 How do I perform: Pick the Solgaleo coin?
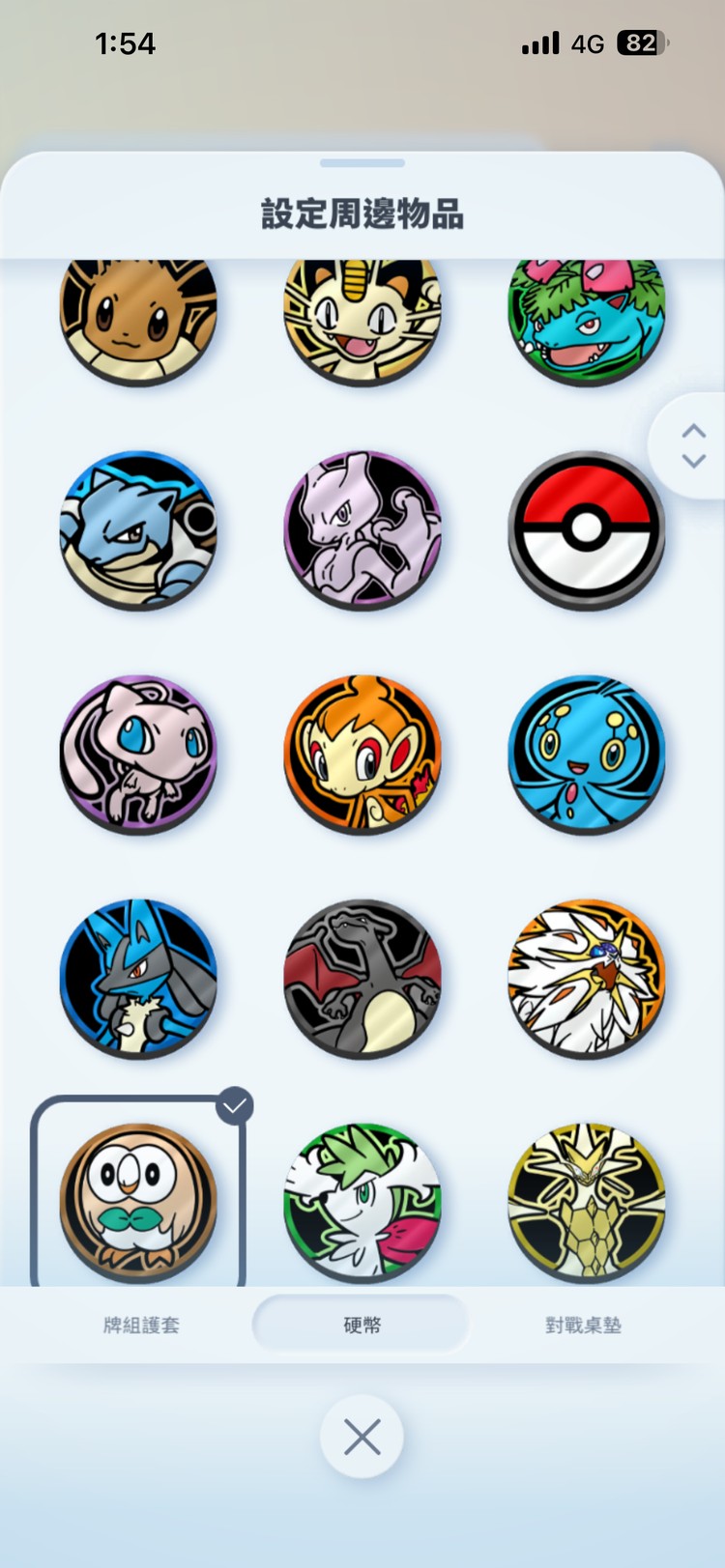coord(587,978)
